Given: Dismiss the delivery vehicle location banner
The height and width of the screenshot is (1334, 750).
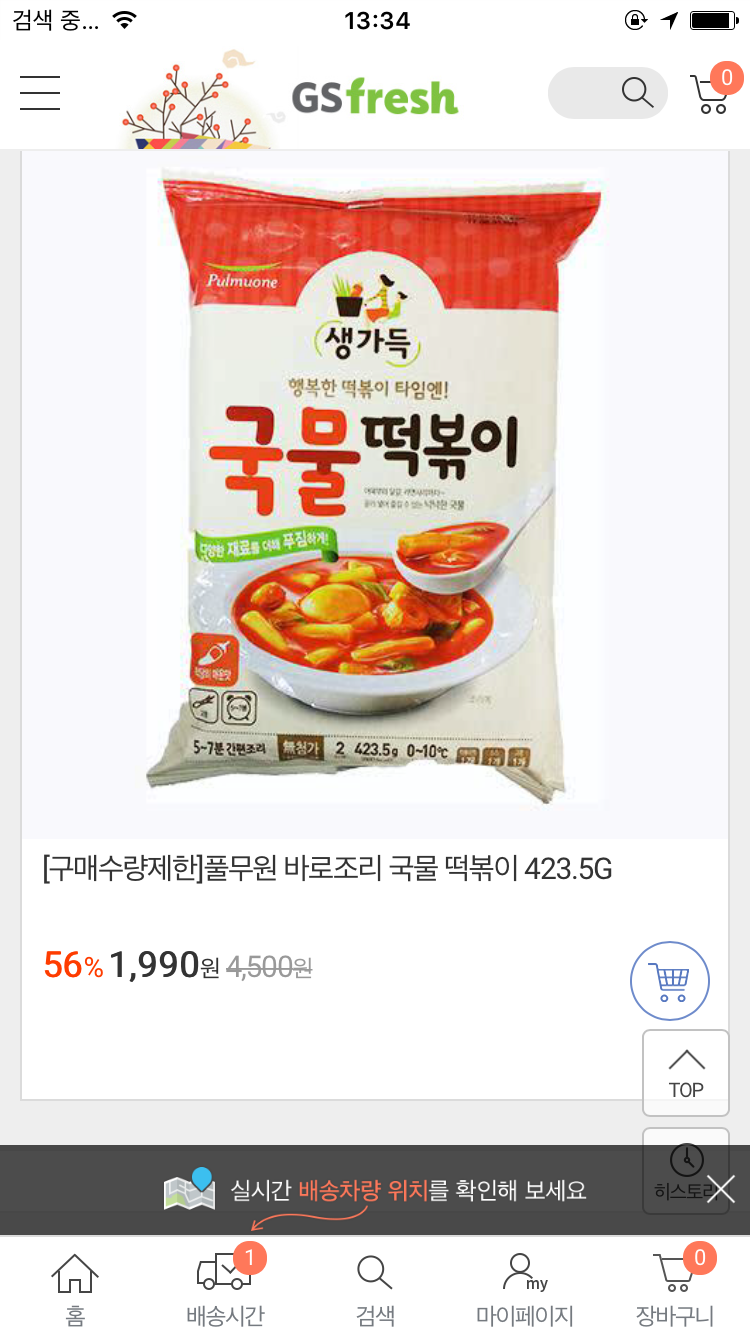Looking at the screenshot, I should click(720, 1189).
